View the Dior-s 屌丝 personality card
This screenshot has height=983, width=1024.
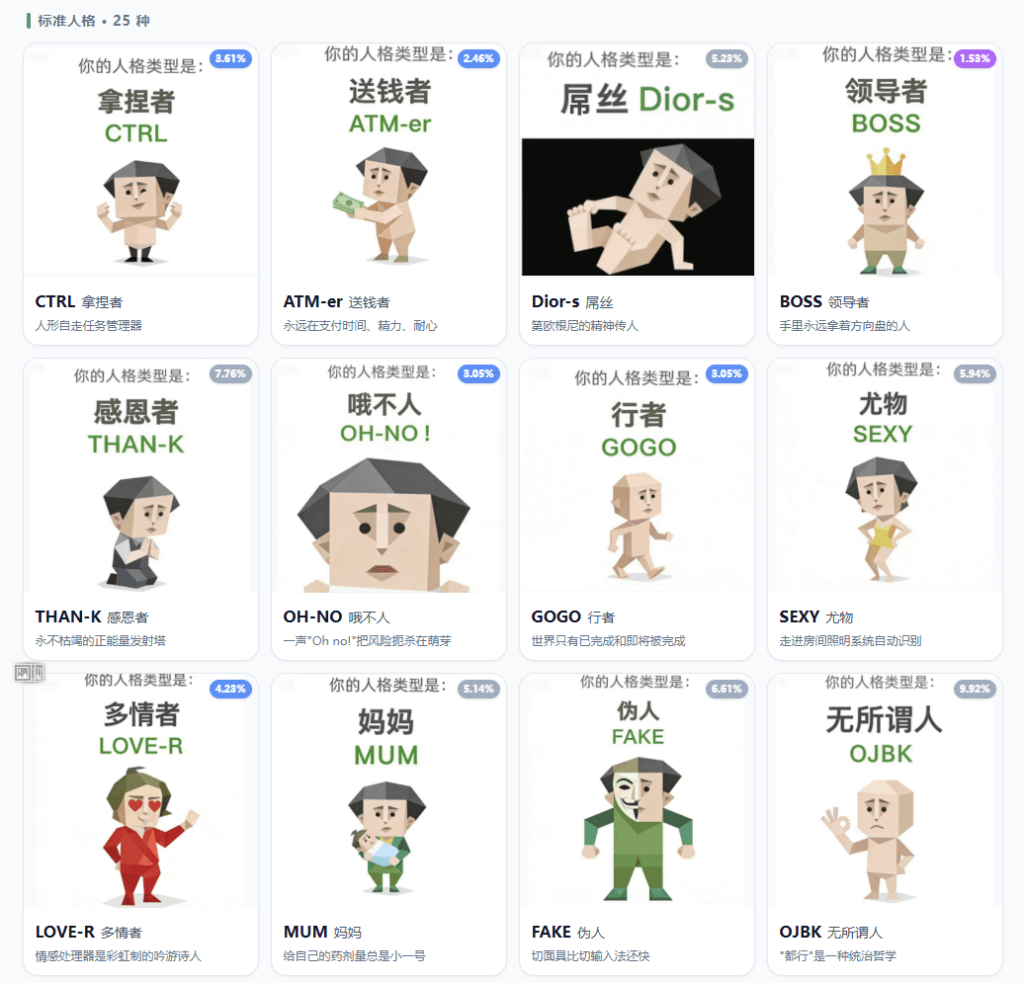click(x=637, y=195)
